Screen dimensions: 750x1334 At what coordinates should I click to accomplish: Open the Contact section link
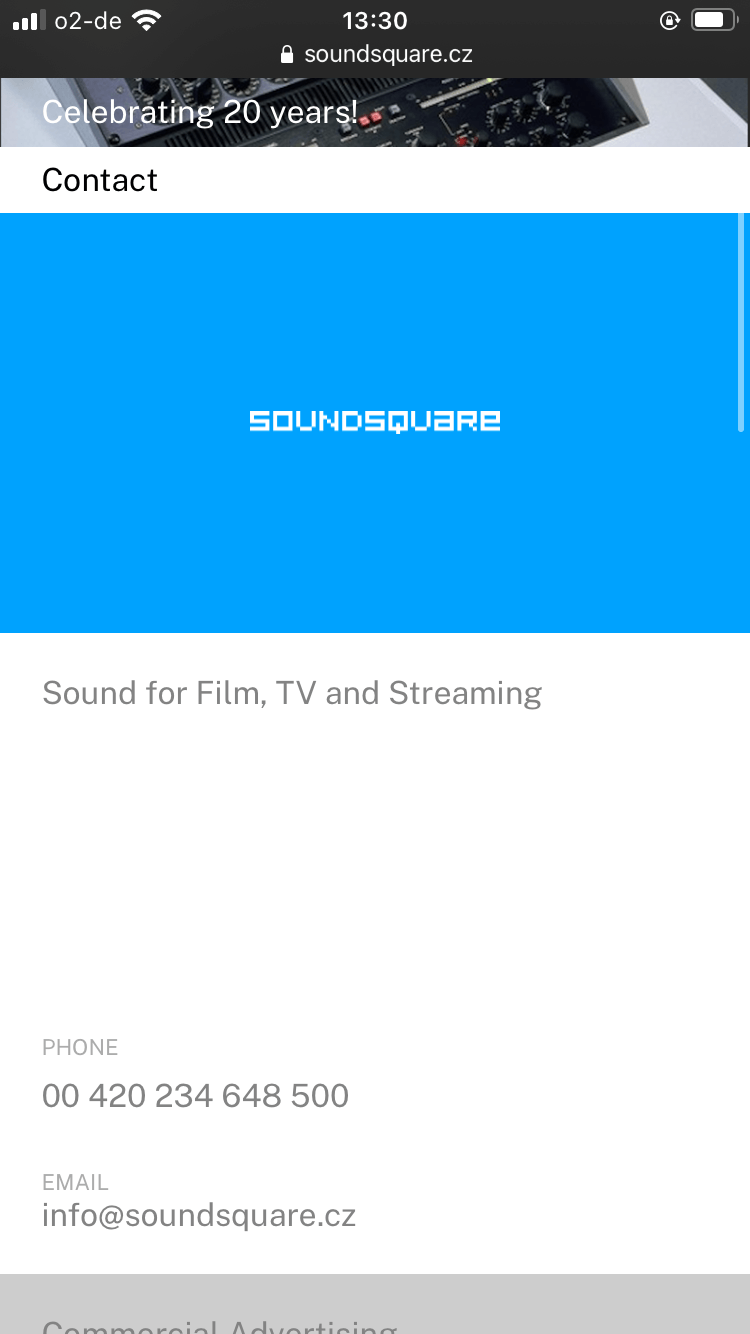(x=100, y=180)
